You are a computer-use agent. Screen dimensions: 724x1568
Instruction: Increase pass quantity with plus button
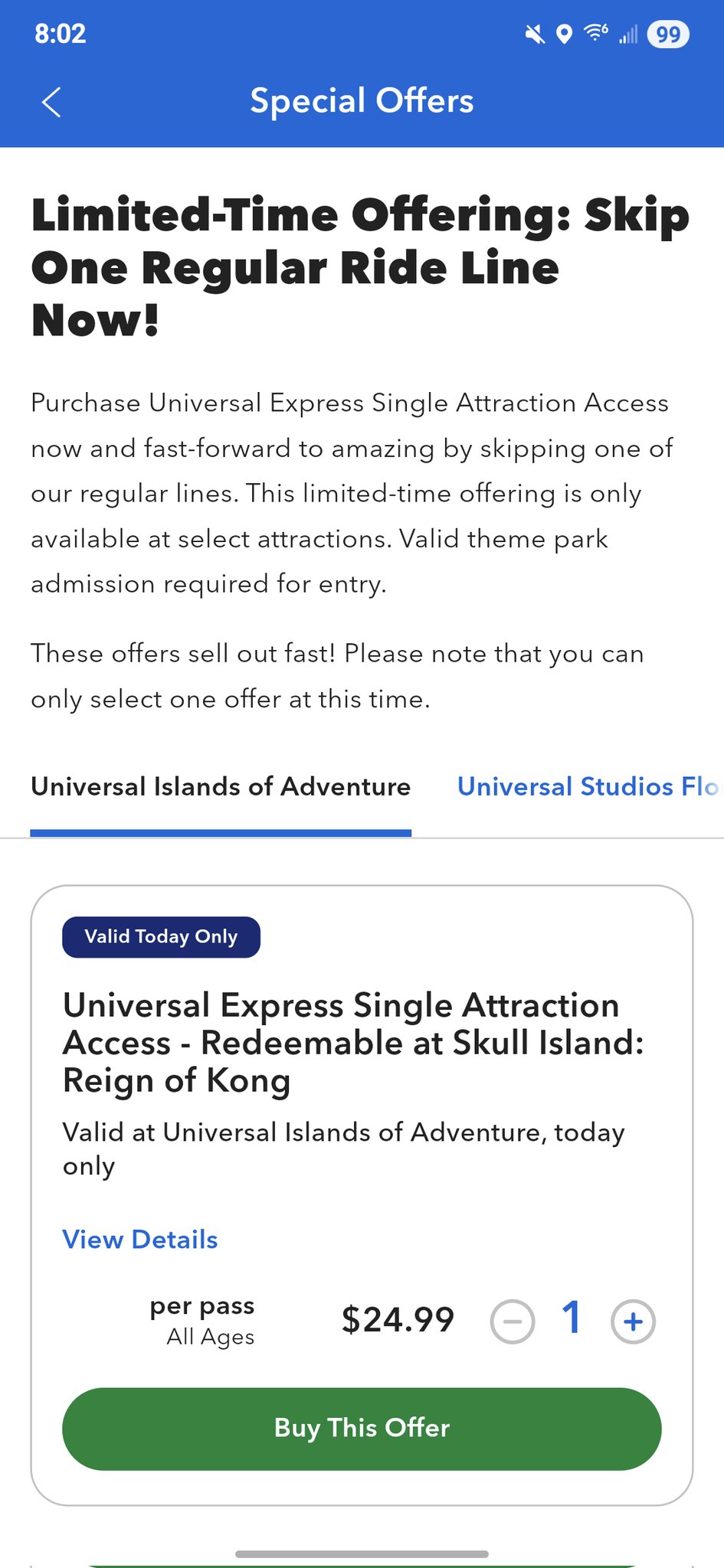pos(633,1321)
